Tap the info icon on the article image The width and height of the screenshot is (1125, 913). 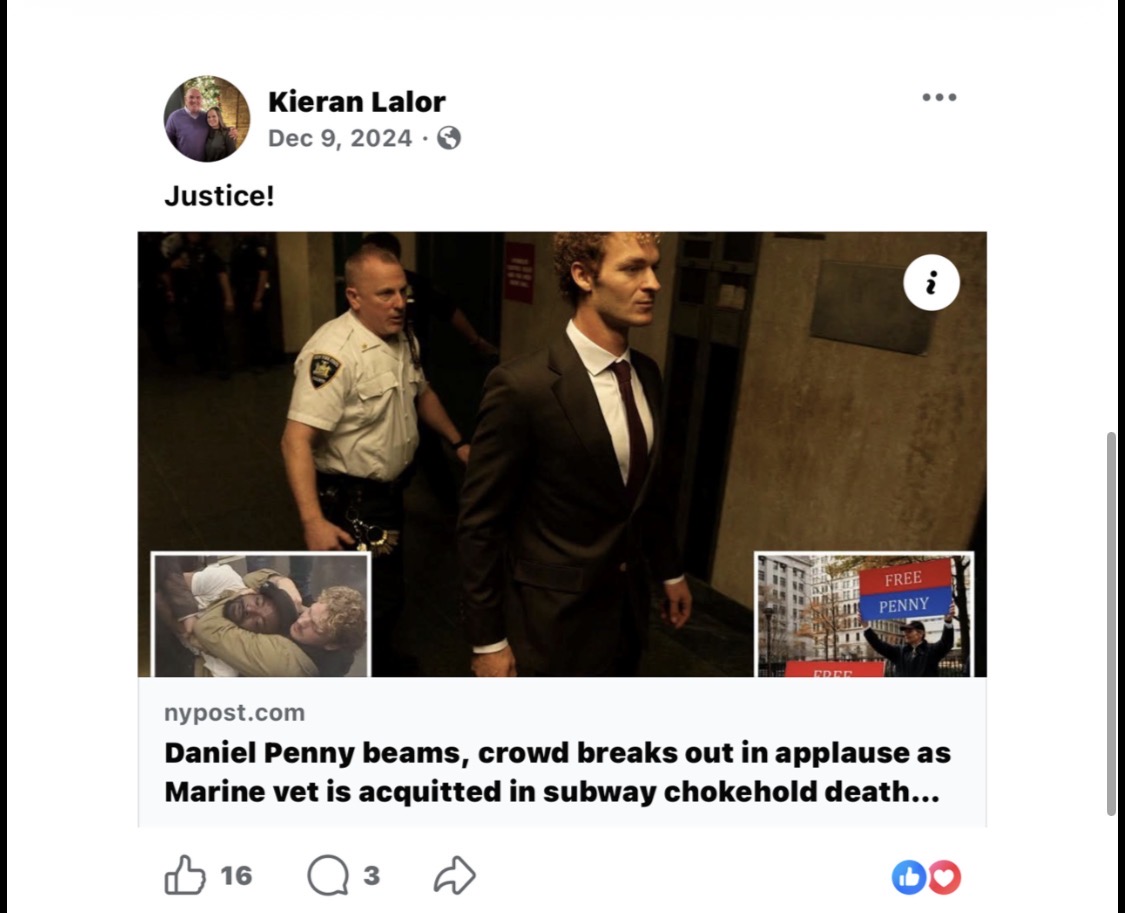pyautogui.click(x=931, y=284)
